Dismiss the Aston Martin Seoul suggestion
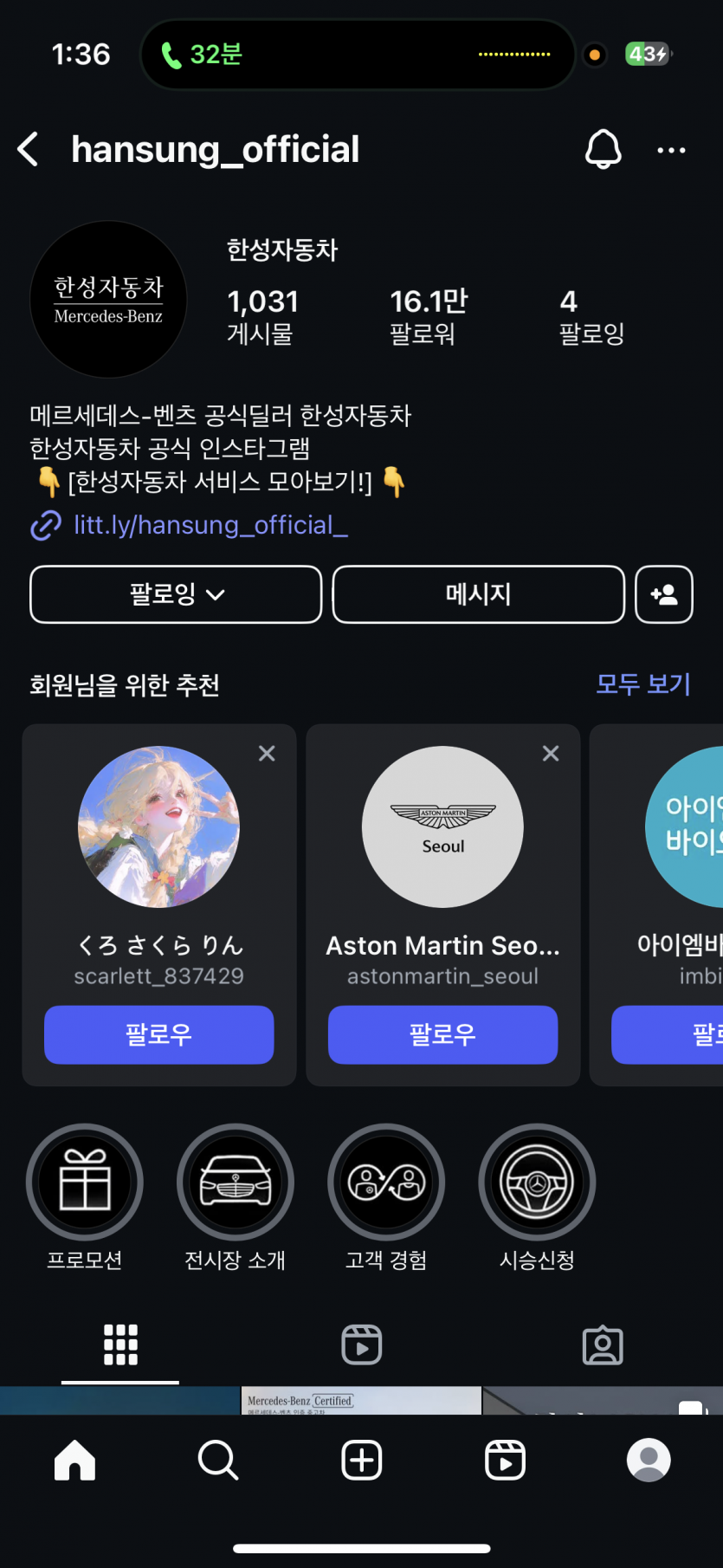The height and width of the screenshot is (1568, 723). (551, 754)
